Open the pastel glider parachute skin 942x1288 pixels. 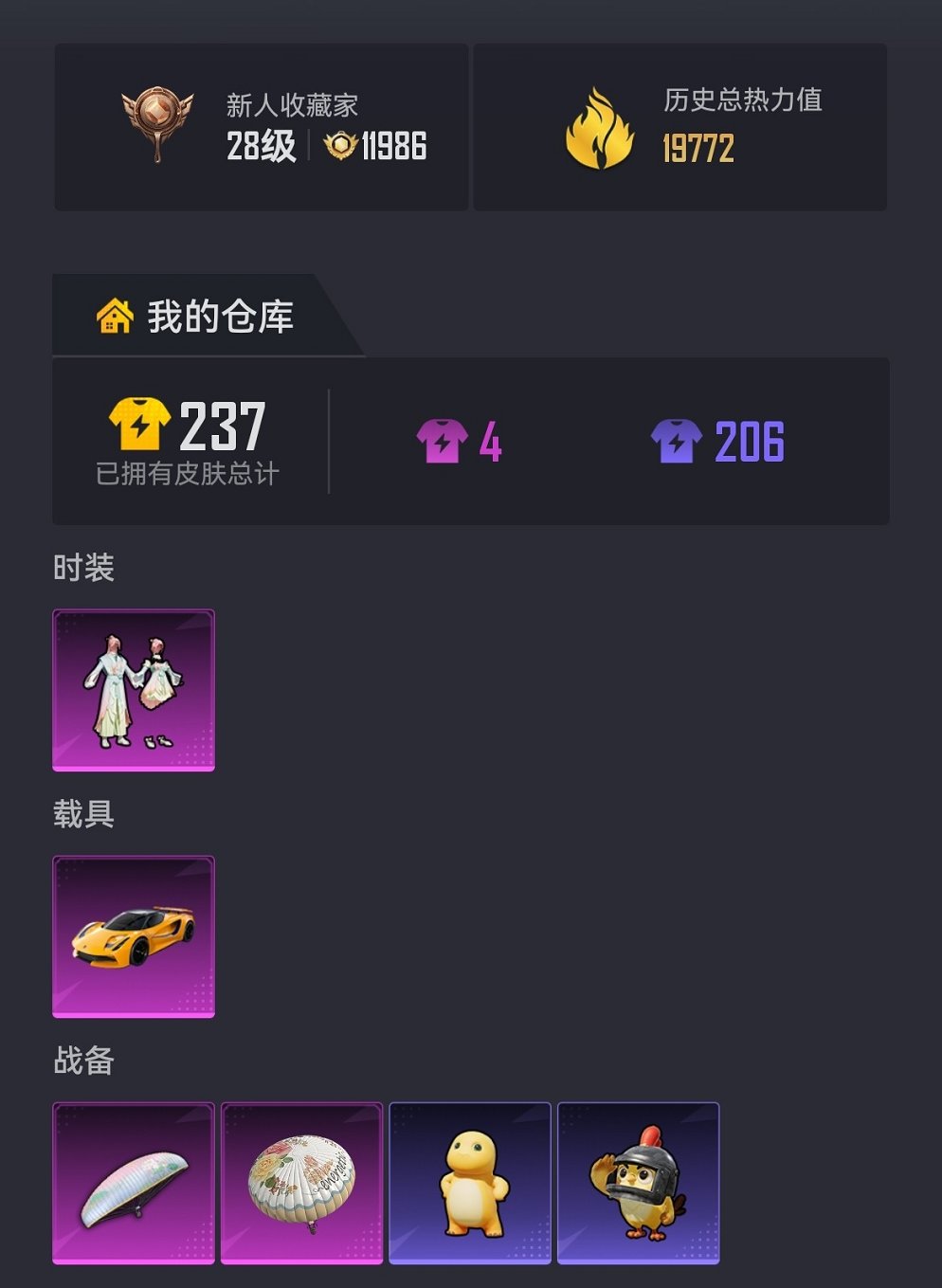134,1183
